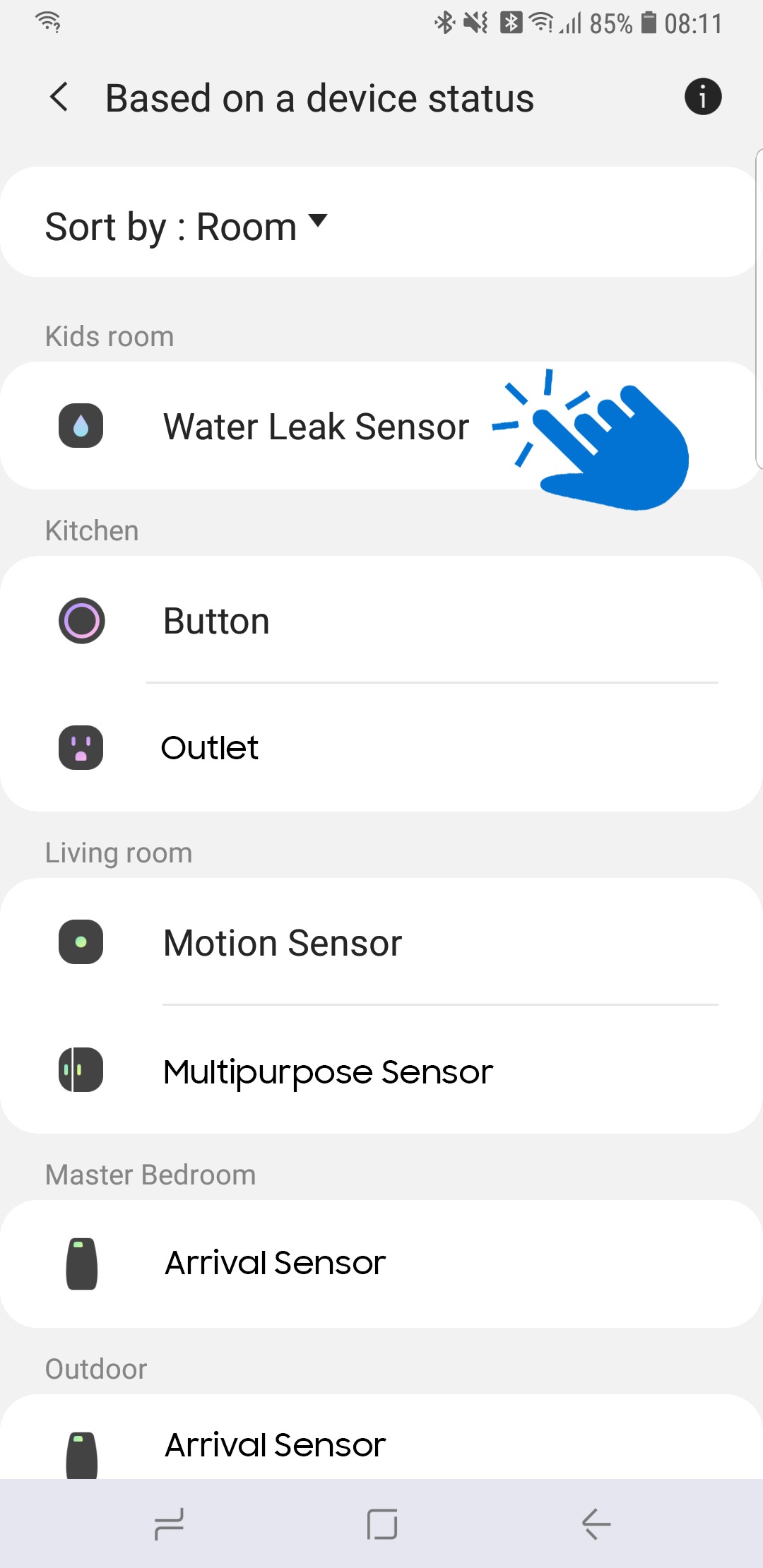Click the Outlet plug icon in Kitchen

click(x=81, y=748)
